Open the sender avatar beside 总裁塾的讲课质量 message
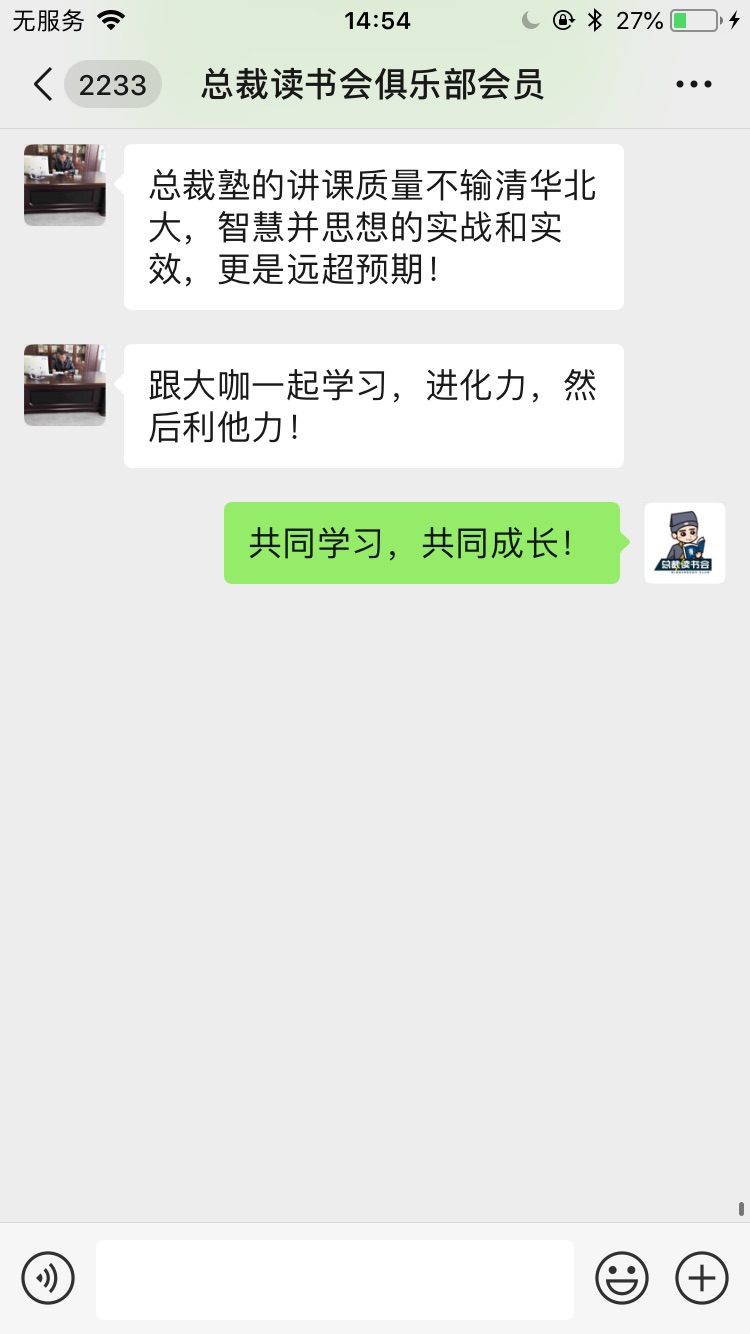The width and height of the screenshot is (750, 1334). (65, 185)
